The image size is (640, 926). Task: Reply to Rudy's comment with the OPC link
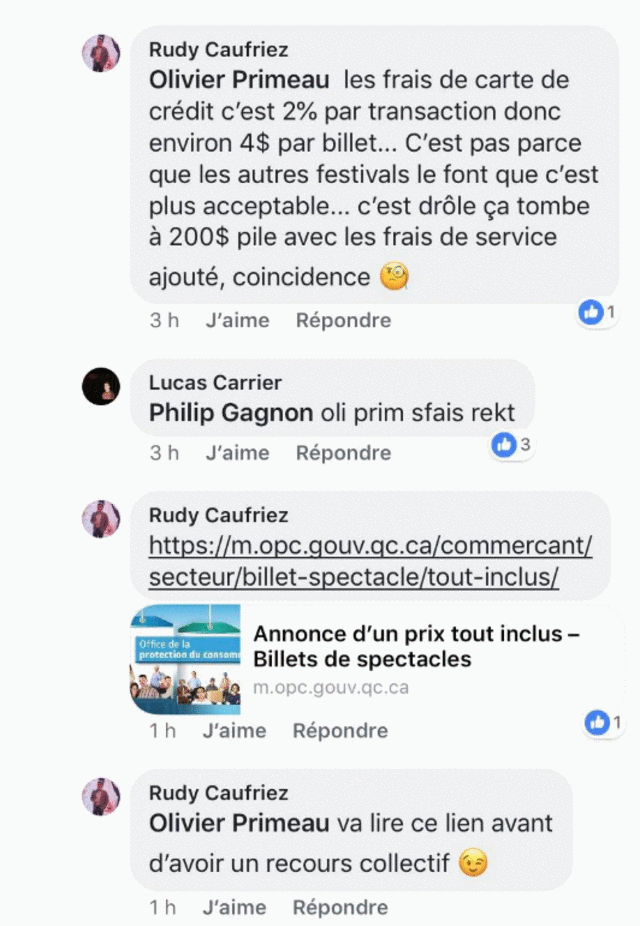coord(340,731)
